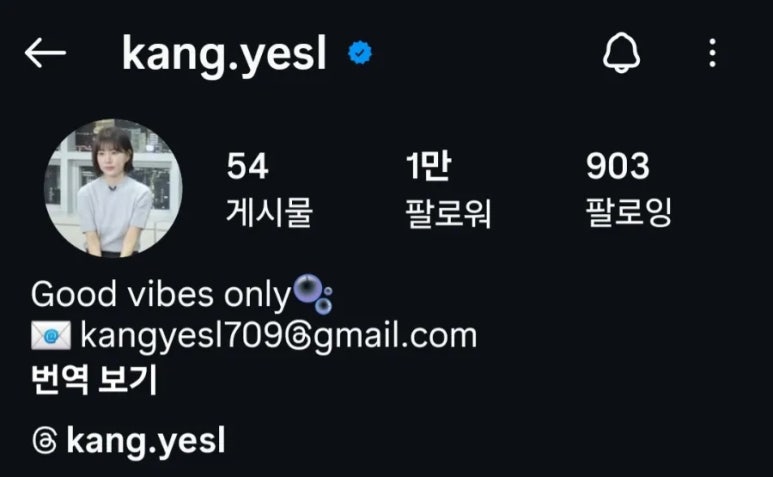Open the three-dot overflow menu
Screen dimensions: 773x477
point(712,53)
